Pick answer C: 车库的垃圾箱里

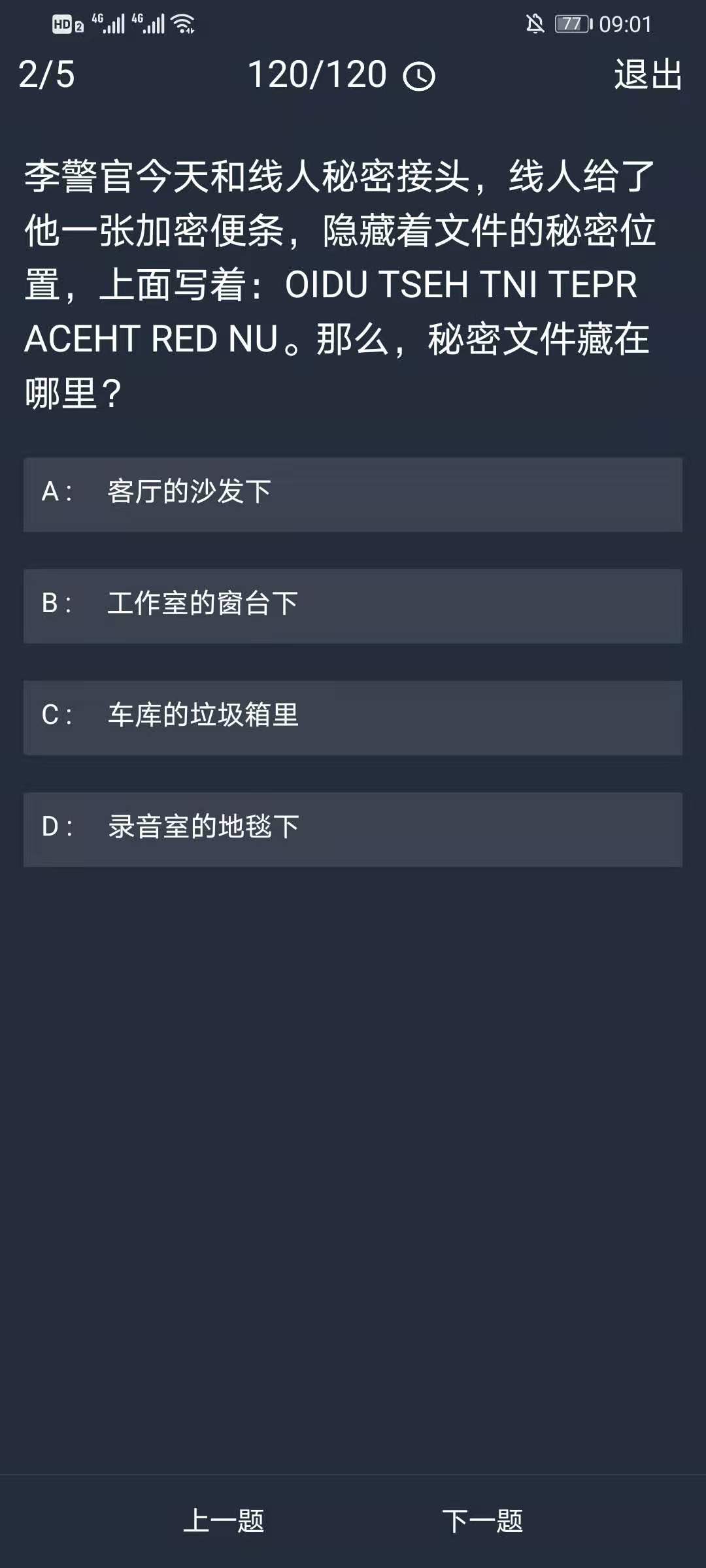(353, 717)
